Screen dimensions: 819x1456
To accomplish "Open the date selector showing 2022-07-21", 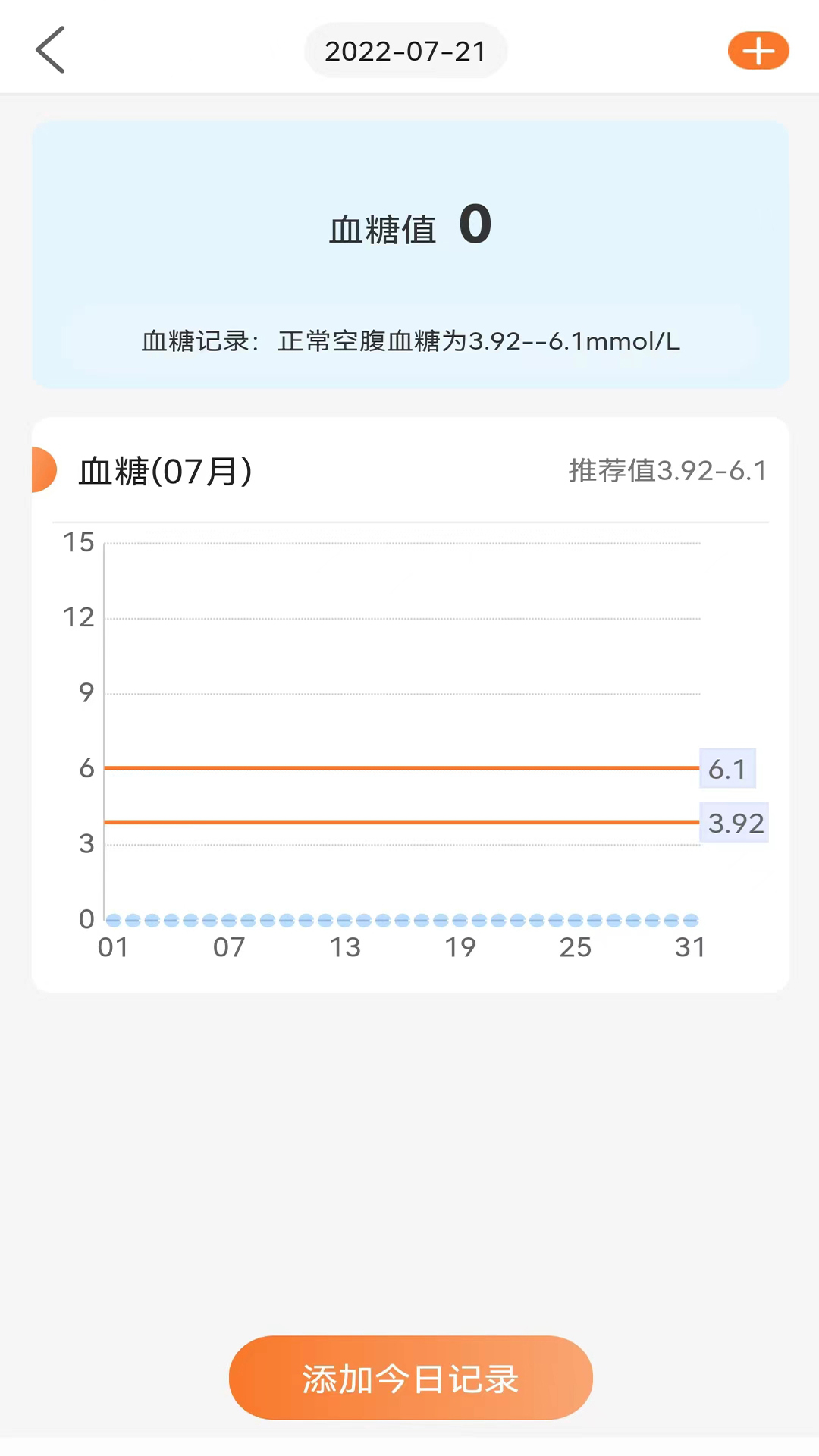I will point(406,50).
